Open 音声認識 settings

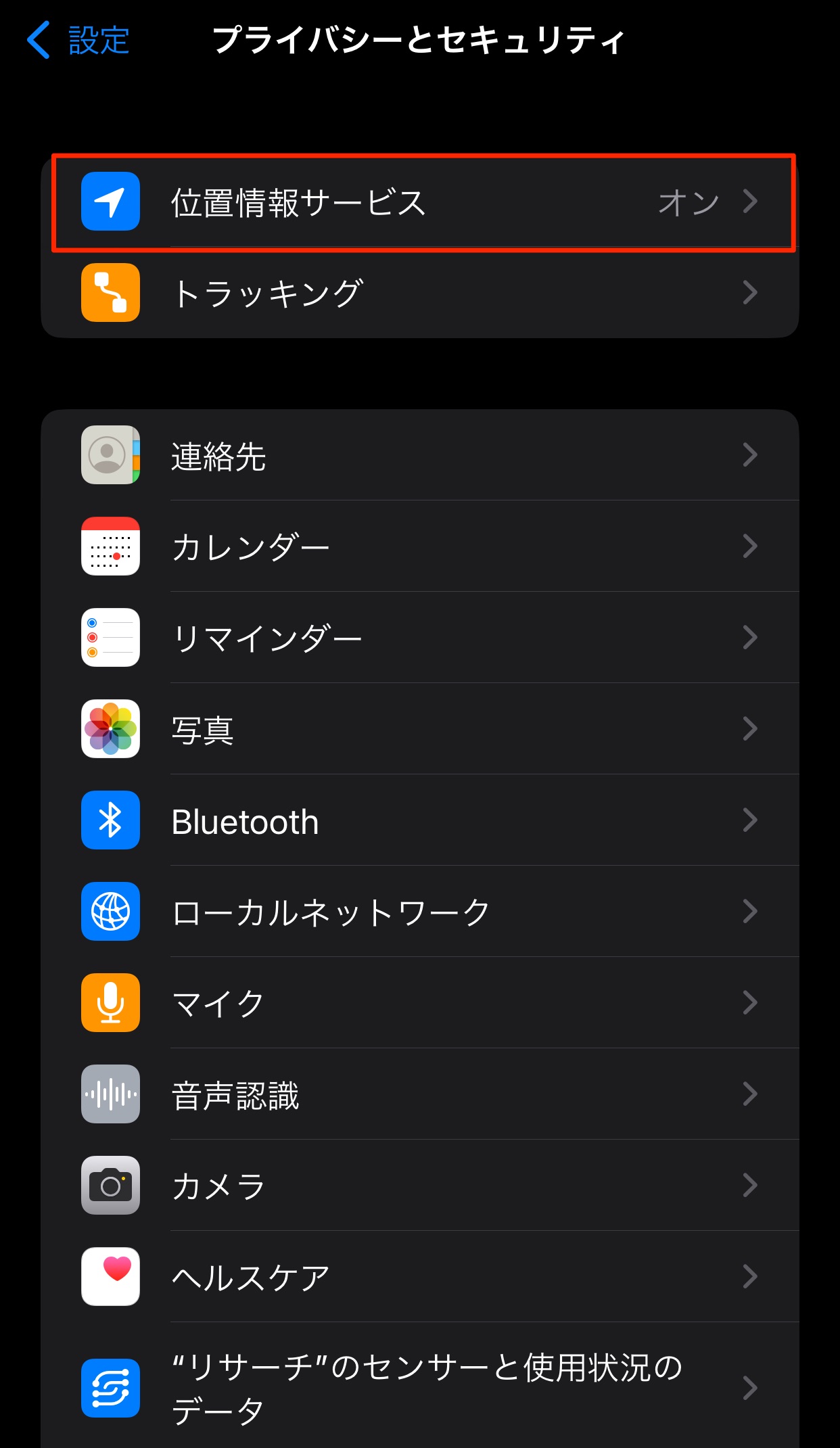tap(419, 1094)
